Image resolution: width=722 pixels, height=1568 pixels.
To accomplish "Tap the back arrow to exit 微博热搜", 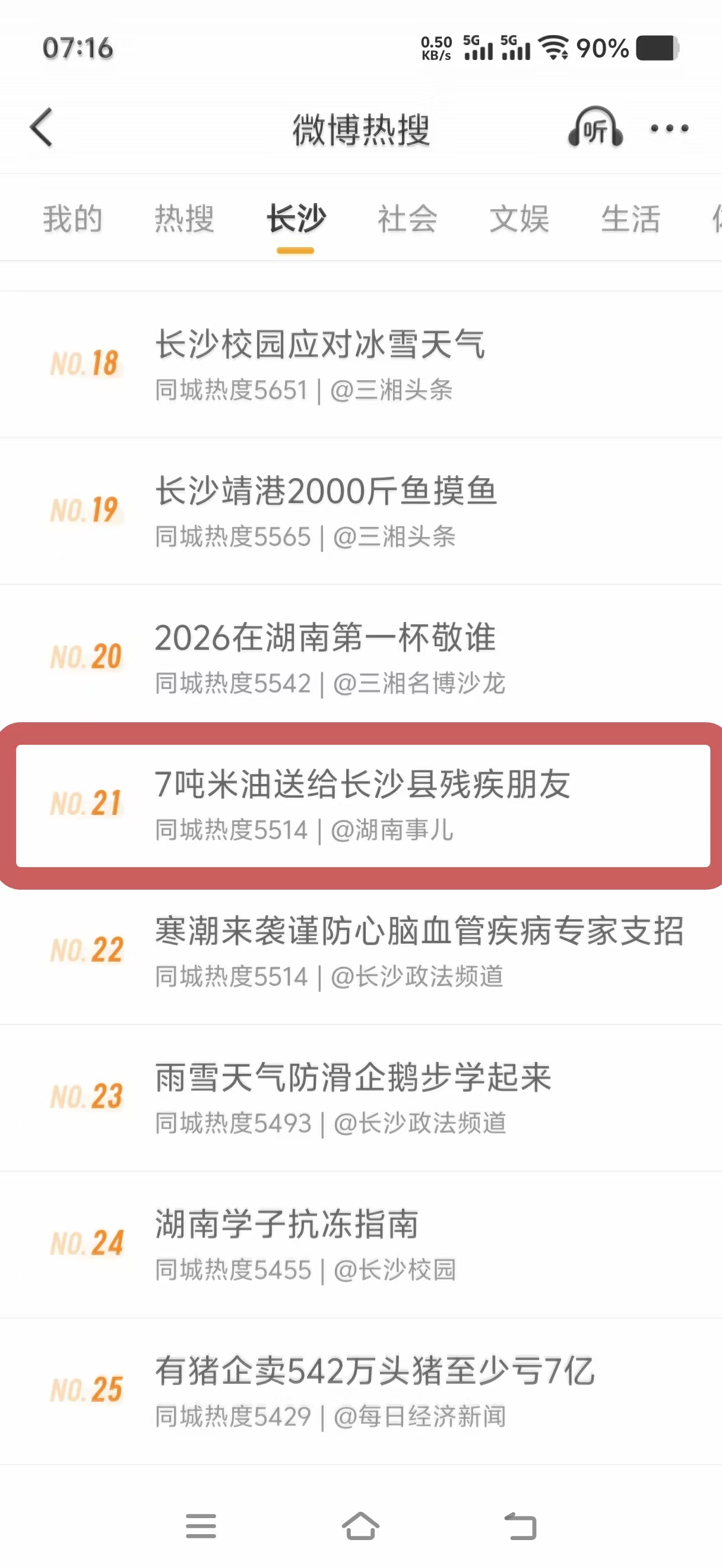I will [40, 128].
